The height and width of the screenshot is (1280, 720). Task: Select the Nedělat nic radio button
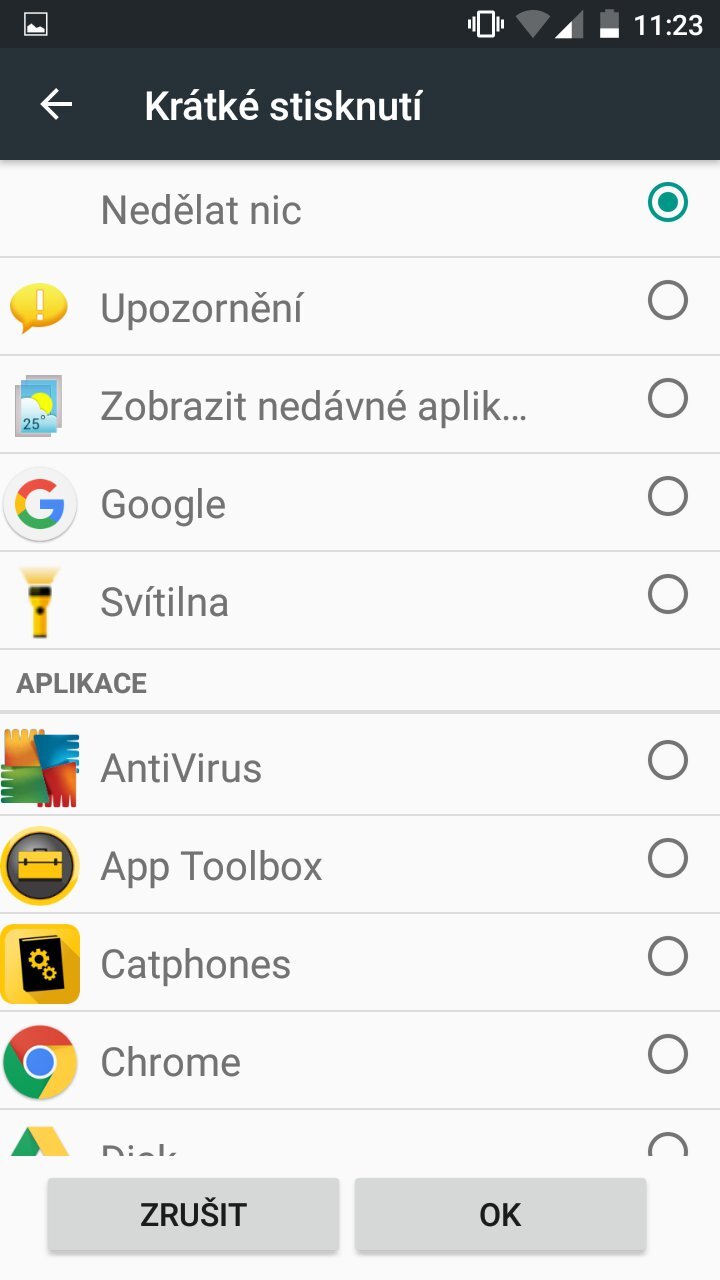[x=668, y=204]
